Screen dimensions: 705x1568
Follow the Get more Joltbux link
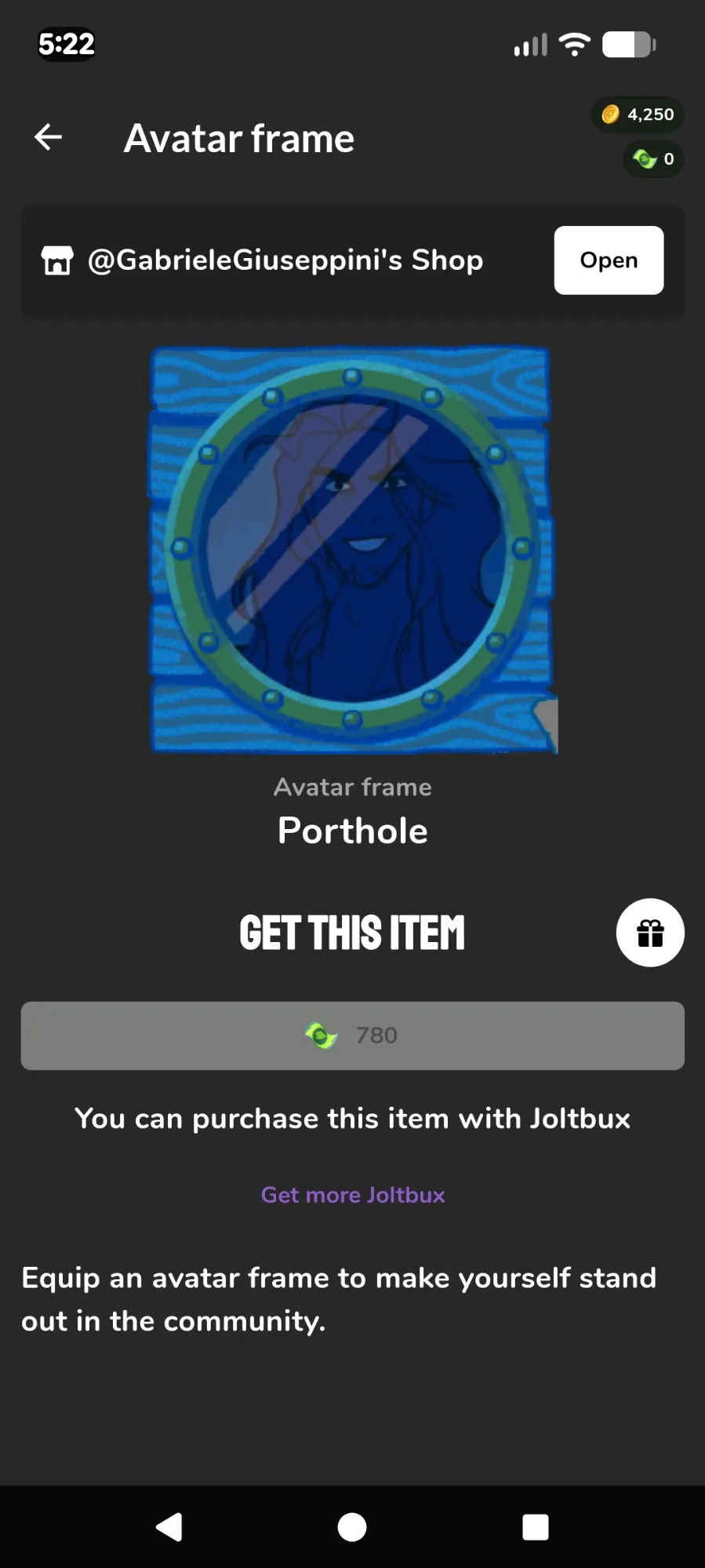pos(352,1195)
